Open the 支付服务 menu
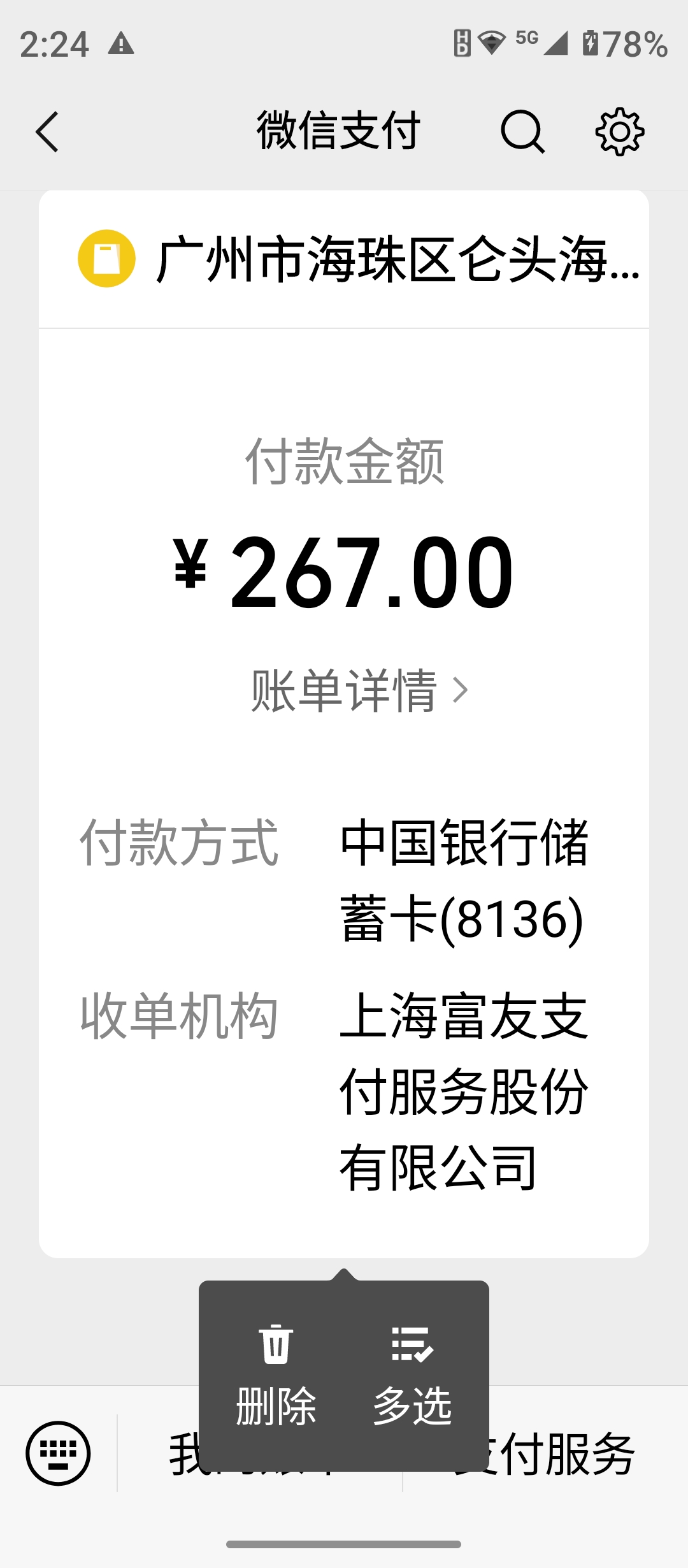 click(545, 1453)
